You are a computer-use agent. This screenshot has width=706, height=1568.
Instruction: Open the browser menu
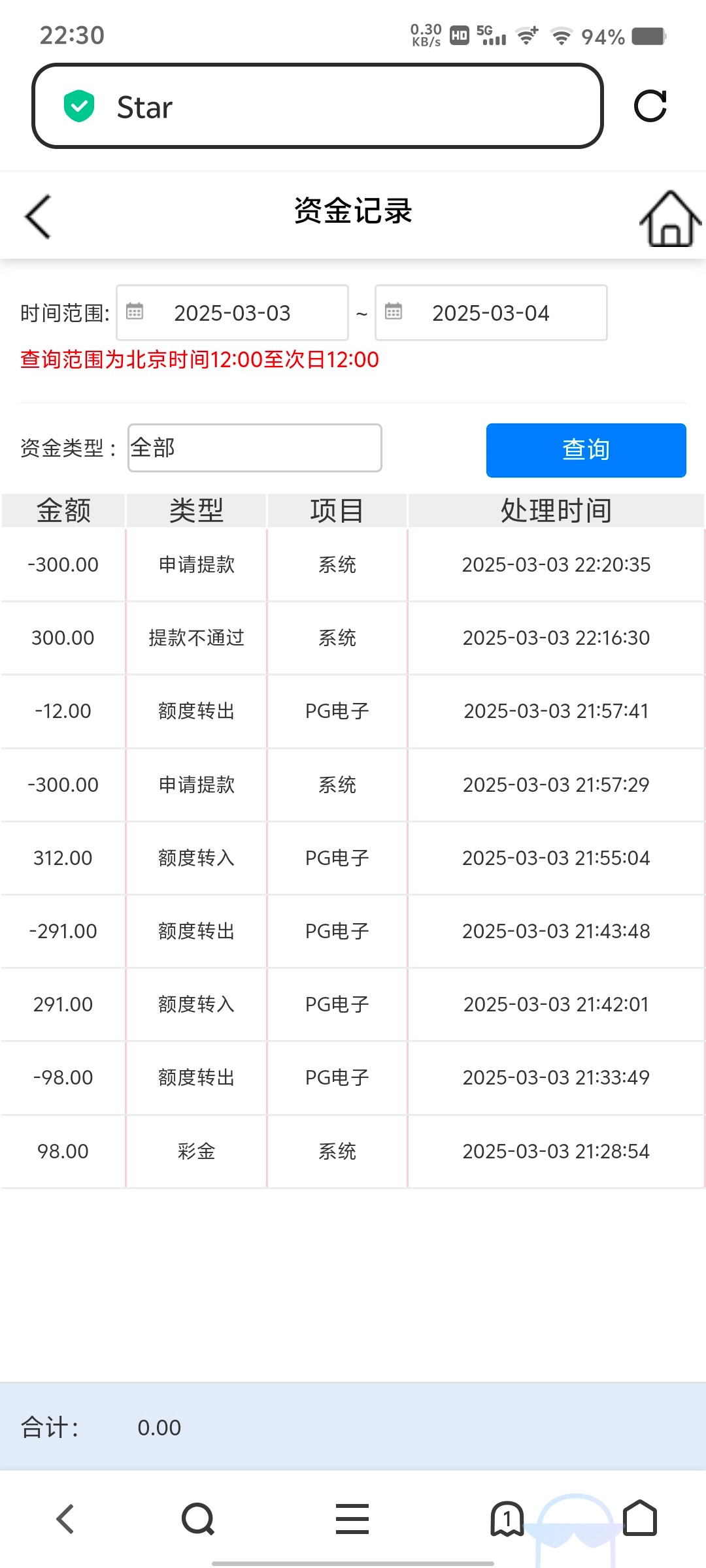coord(352,1519)
